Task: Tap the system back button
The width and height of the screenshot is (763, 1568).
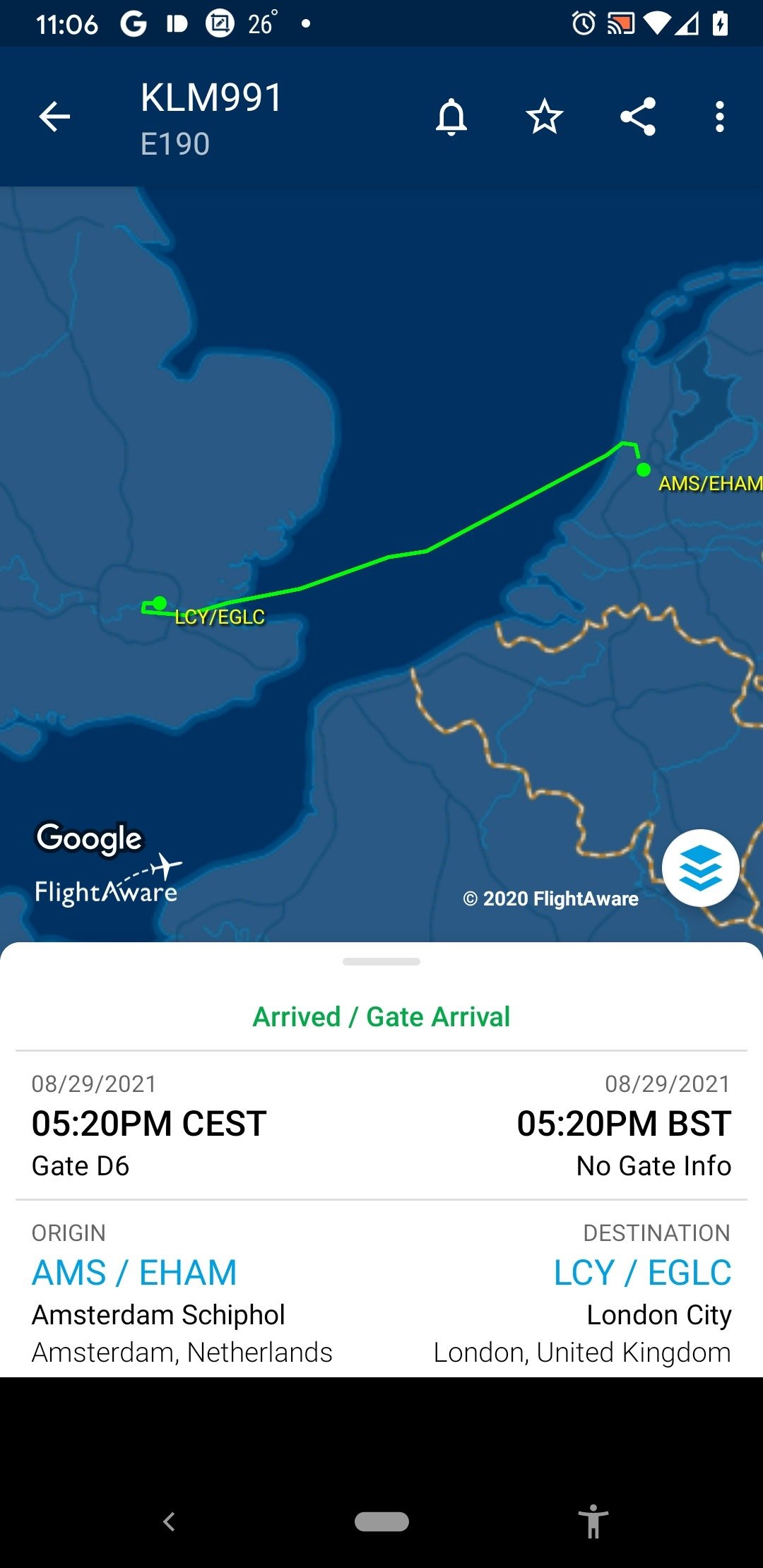Action: 169,1521
